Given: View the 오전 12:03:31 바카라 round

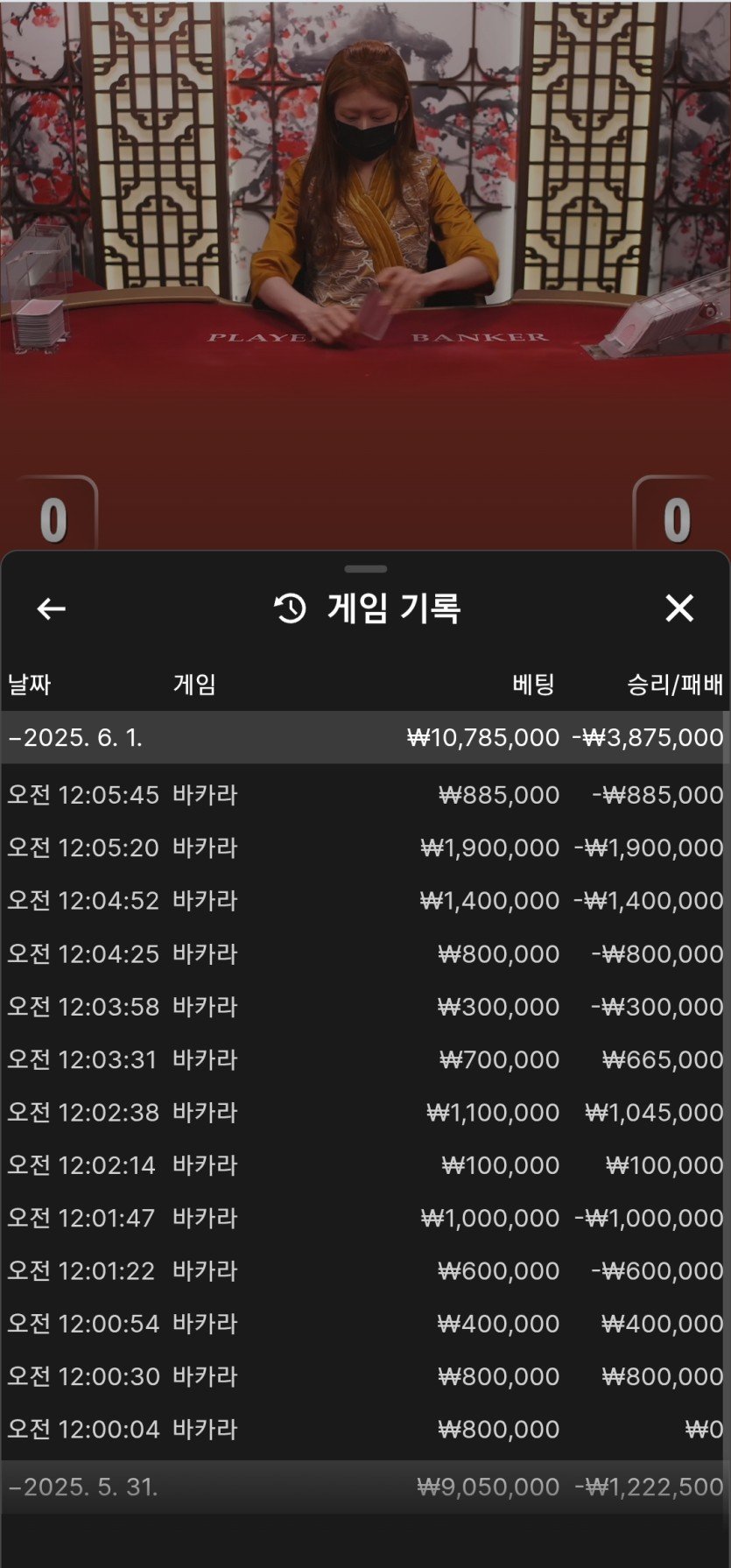Looking at the screenshot, I should tap(365, 1059).
